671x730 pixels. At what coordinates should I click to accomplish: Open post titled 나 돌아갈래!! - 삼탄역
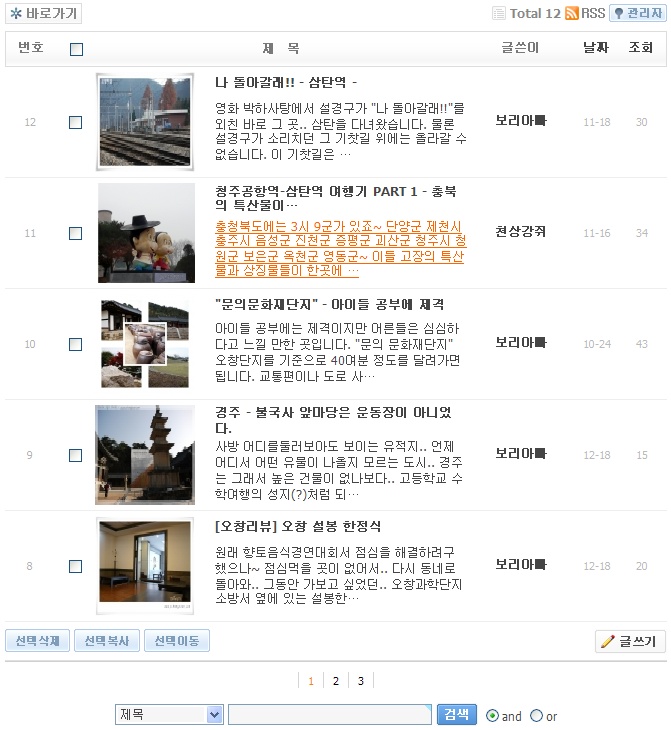pyautogui.click(x=286, y=82)
